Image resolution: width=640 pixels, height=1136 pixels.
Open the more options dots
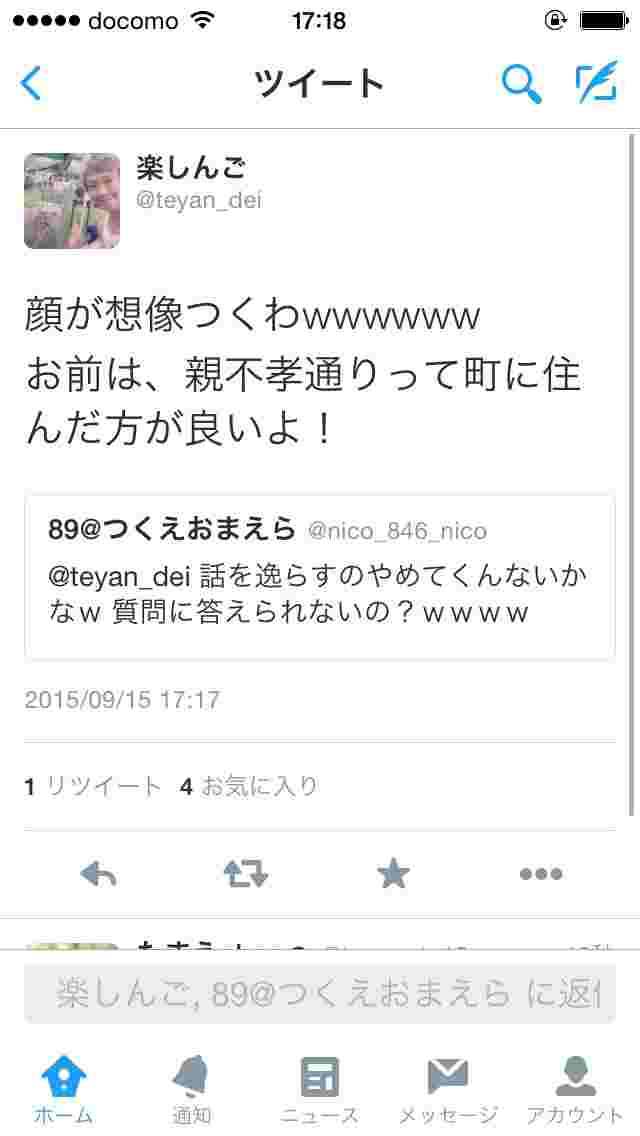[541, 875]
